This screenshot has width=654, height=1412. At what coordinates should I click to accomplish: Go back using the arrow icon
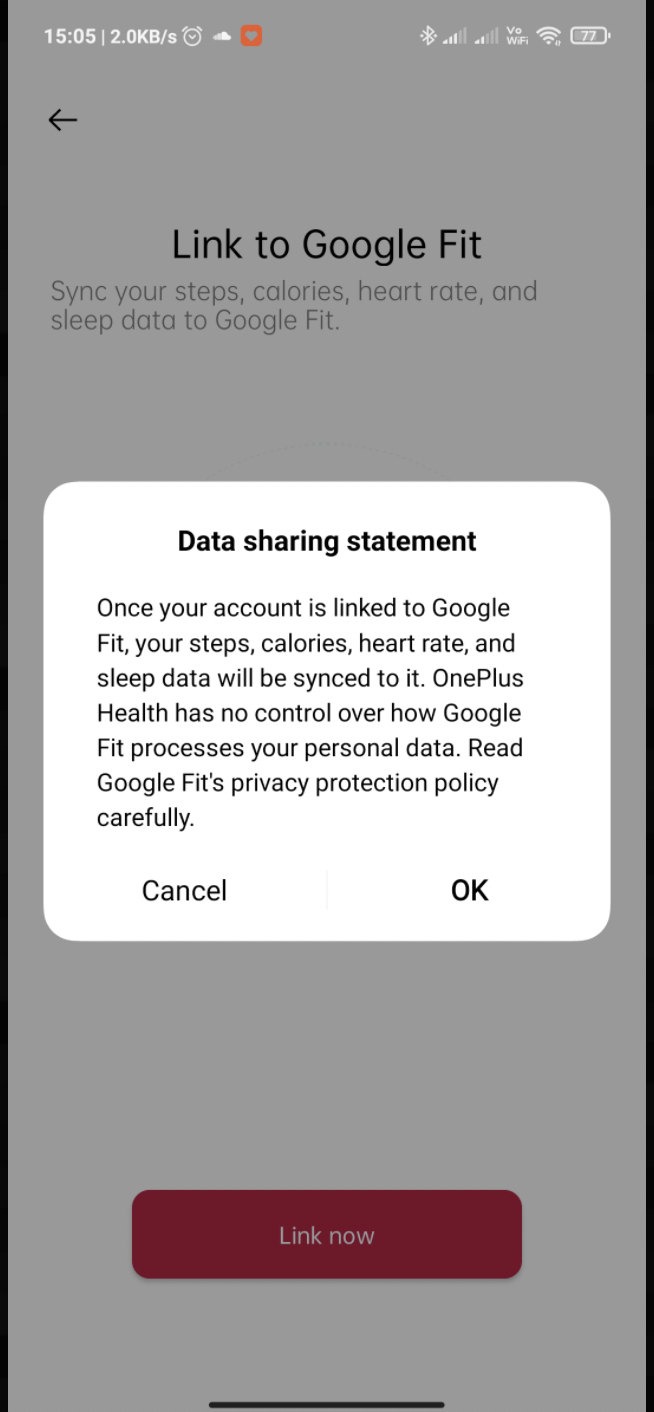pyautogui.click(x=63, y=120)
